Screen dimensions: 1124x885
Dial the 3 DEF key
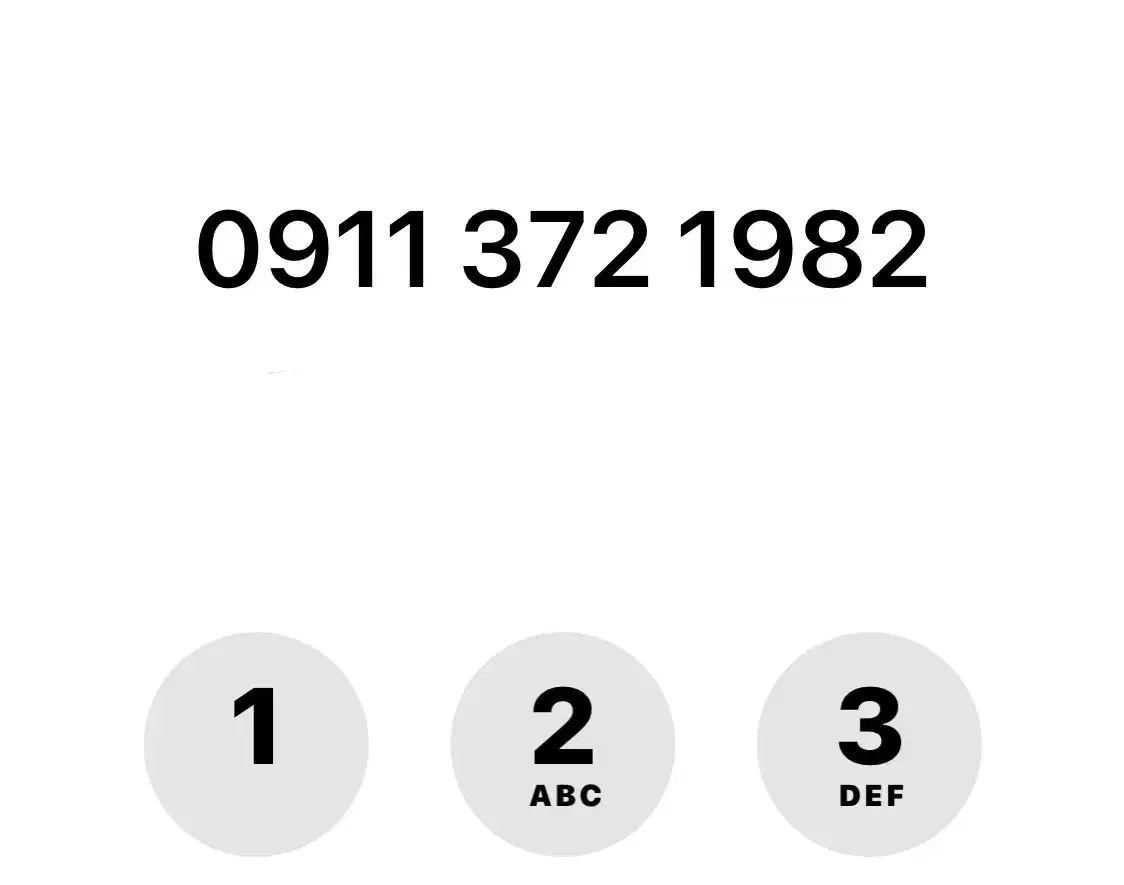point(869,744)
